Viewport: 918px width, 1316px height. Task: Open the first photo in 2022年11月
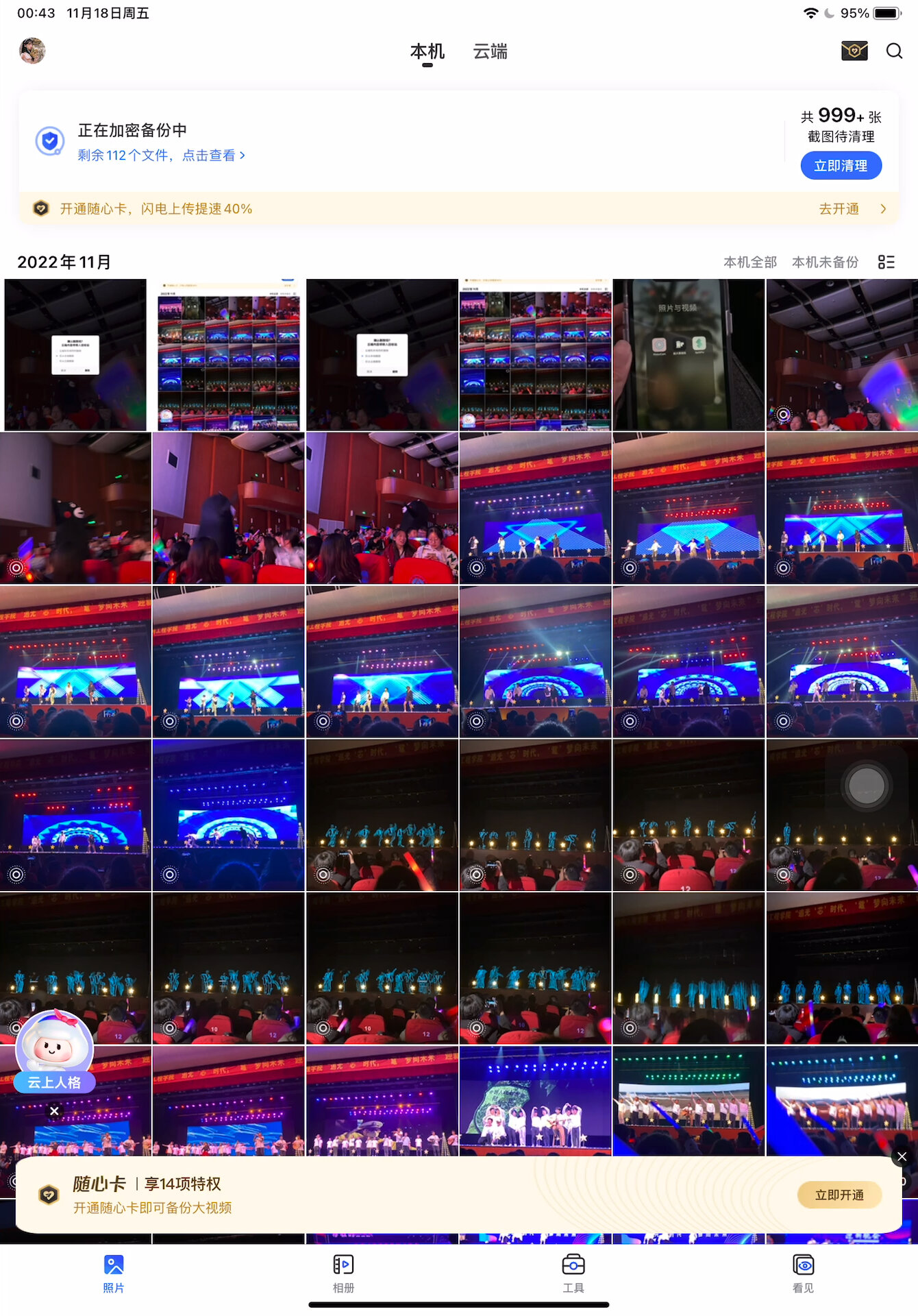click(75, 354)
